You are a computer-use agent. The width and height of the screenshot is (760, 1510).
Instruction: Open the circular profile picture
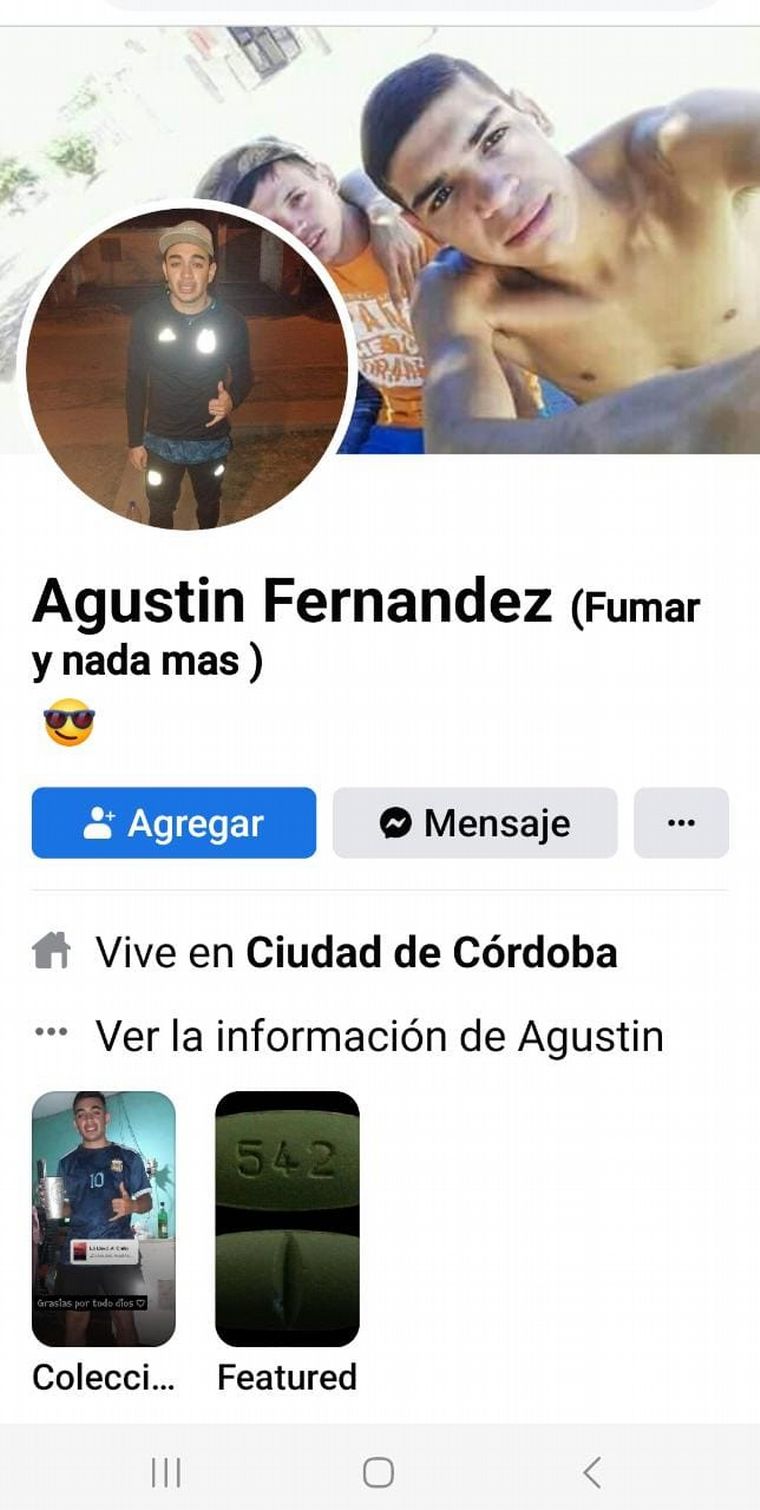(187, 367)
